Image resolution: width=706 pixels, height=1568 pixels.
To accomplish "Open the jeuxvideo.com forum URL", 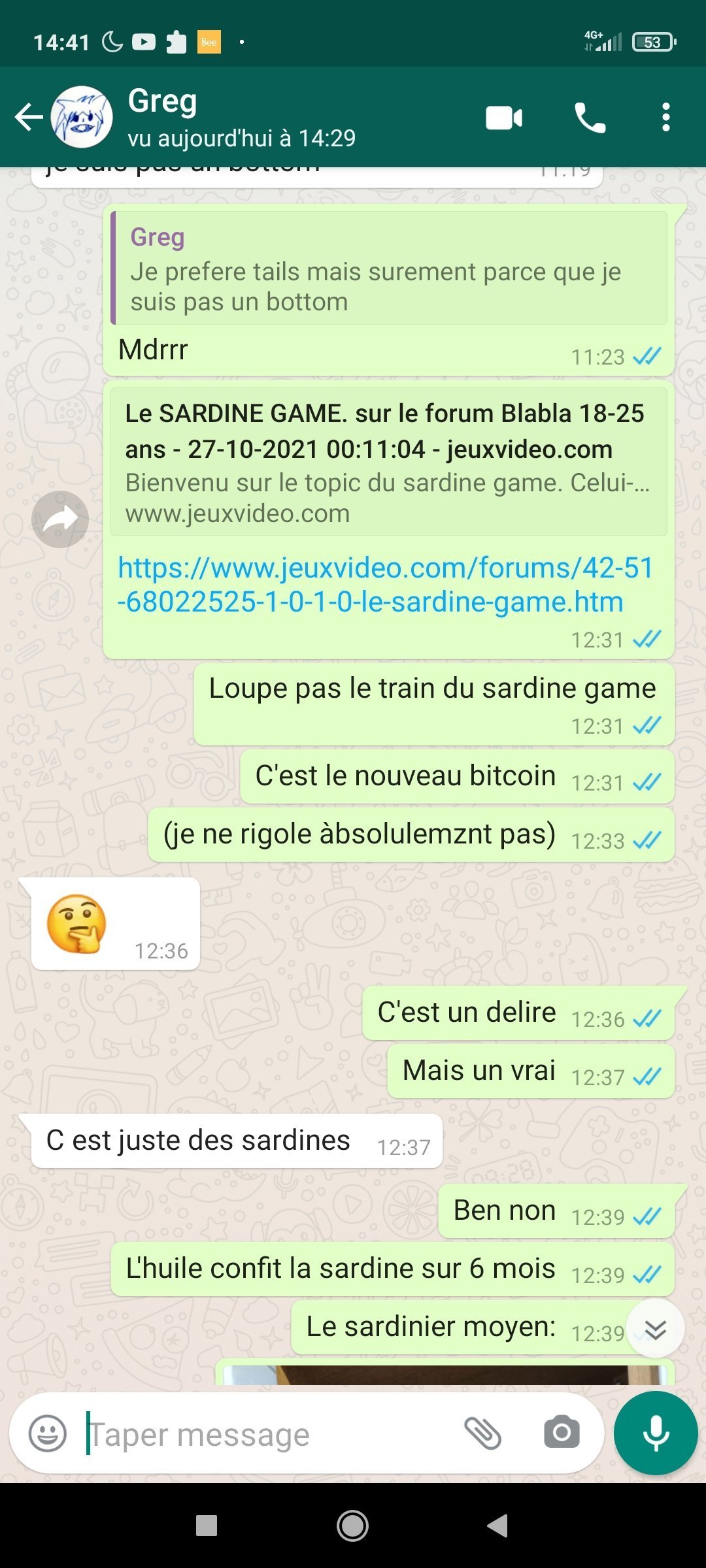I will pyautogui.click(x=384, y=584).
